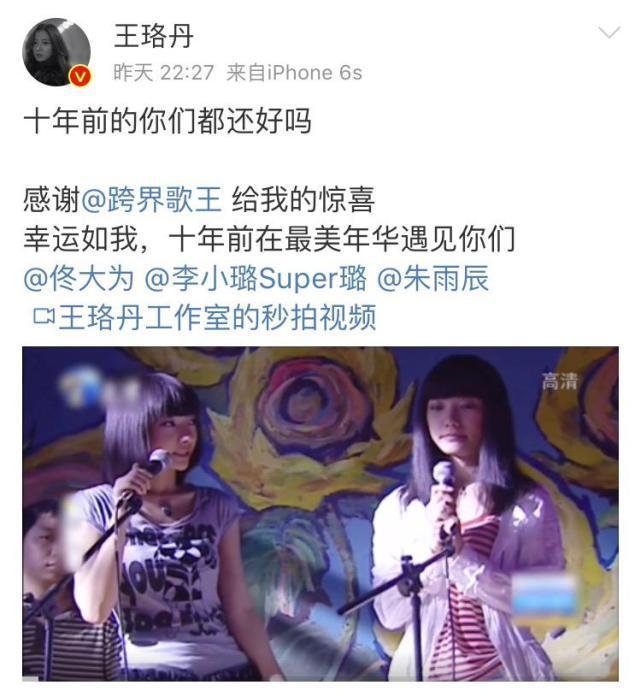Viewport: 641px width, 697px height.
Task: Open 王珞丹's profile avatar
Action: (57, 52)
